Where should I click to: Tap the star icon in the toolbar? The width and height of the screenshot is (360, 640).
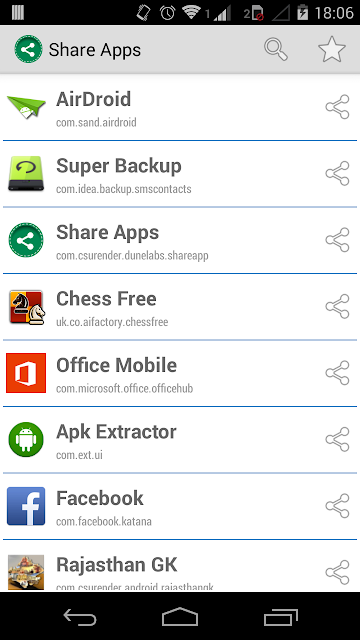pyautogui.click(x=332, y=50)
